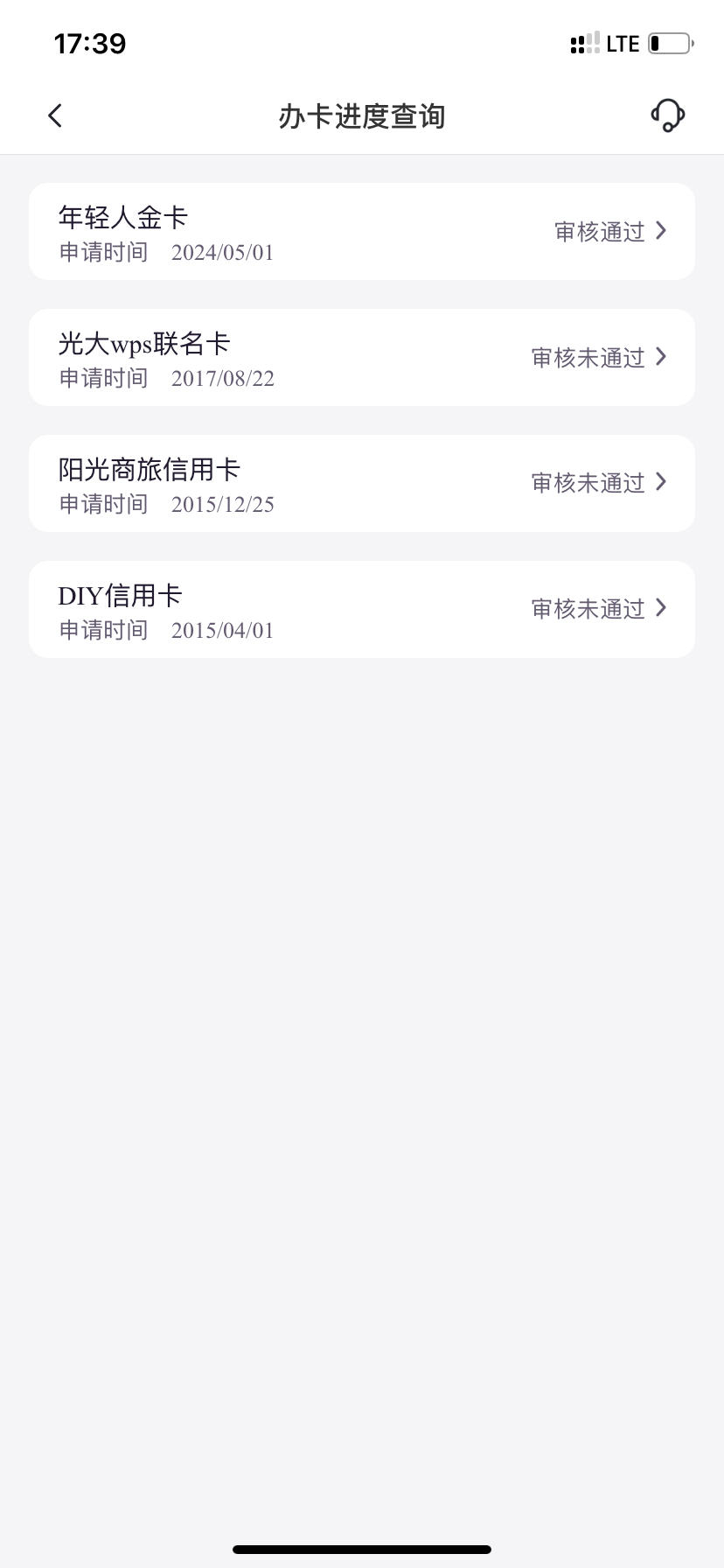Open 年轻人金卡 application details
The image size is (724, 1568).
[362, 232]
